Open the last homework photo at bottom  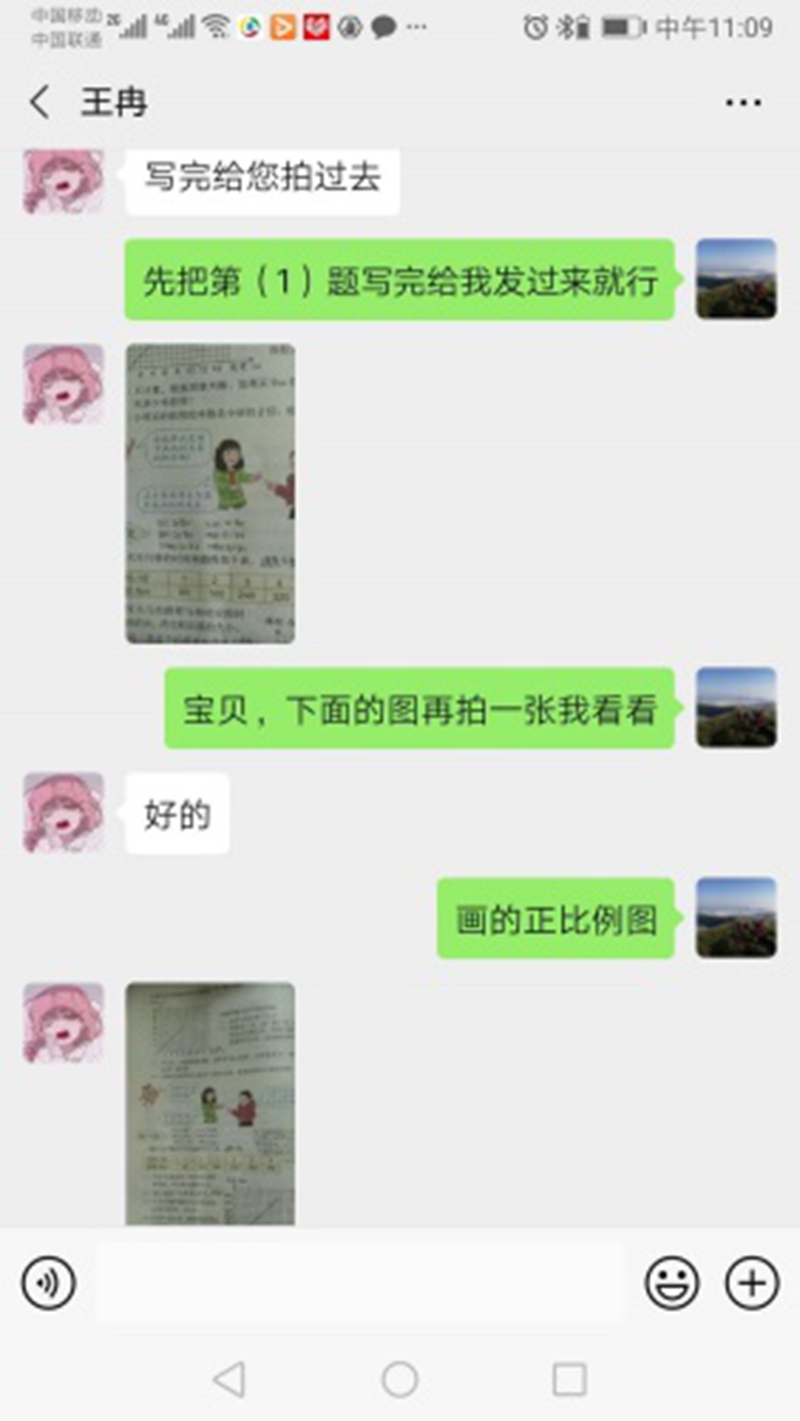(210, 1103)
